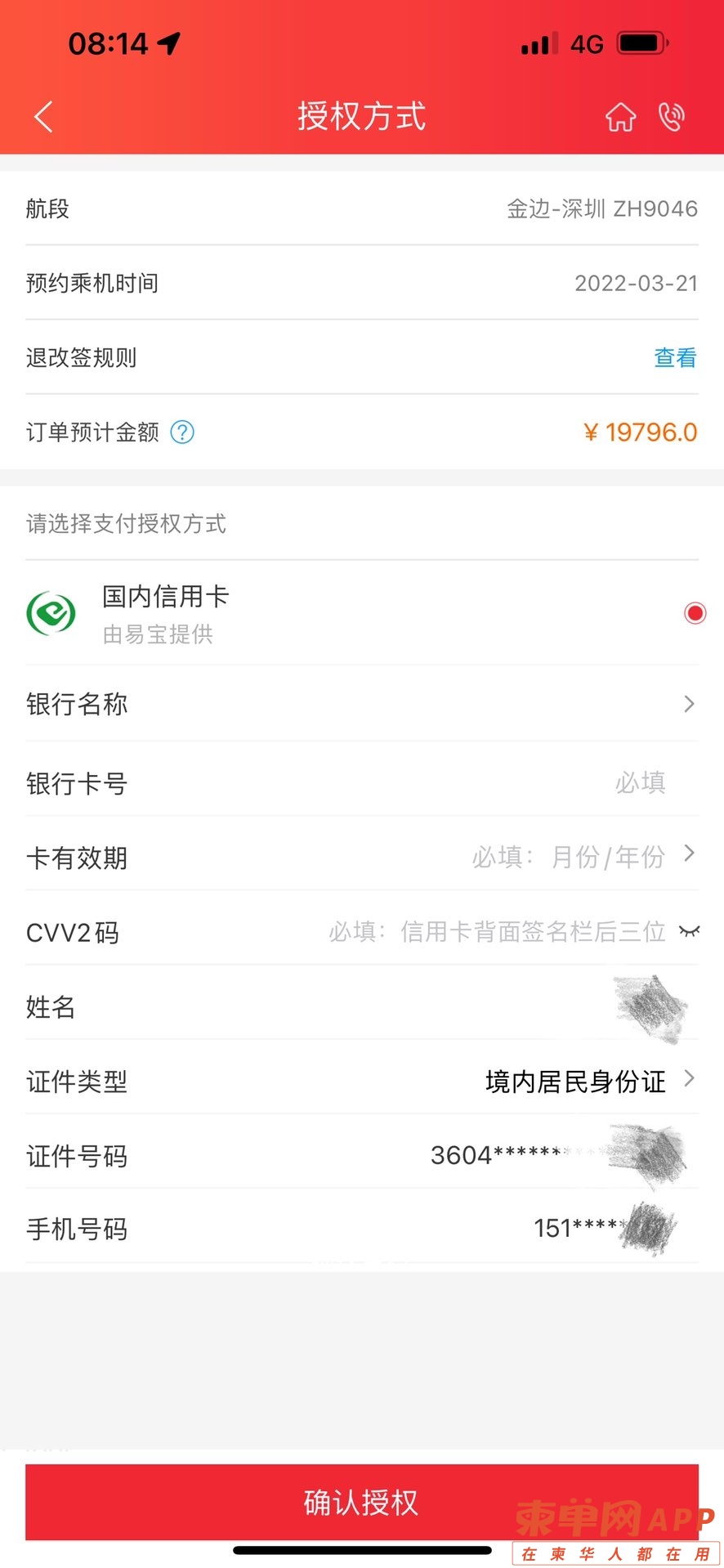Image resolution: width=724 pixels, height=1568 pixels.
Task: Open the home icon in header
Action: (620, 117)
